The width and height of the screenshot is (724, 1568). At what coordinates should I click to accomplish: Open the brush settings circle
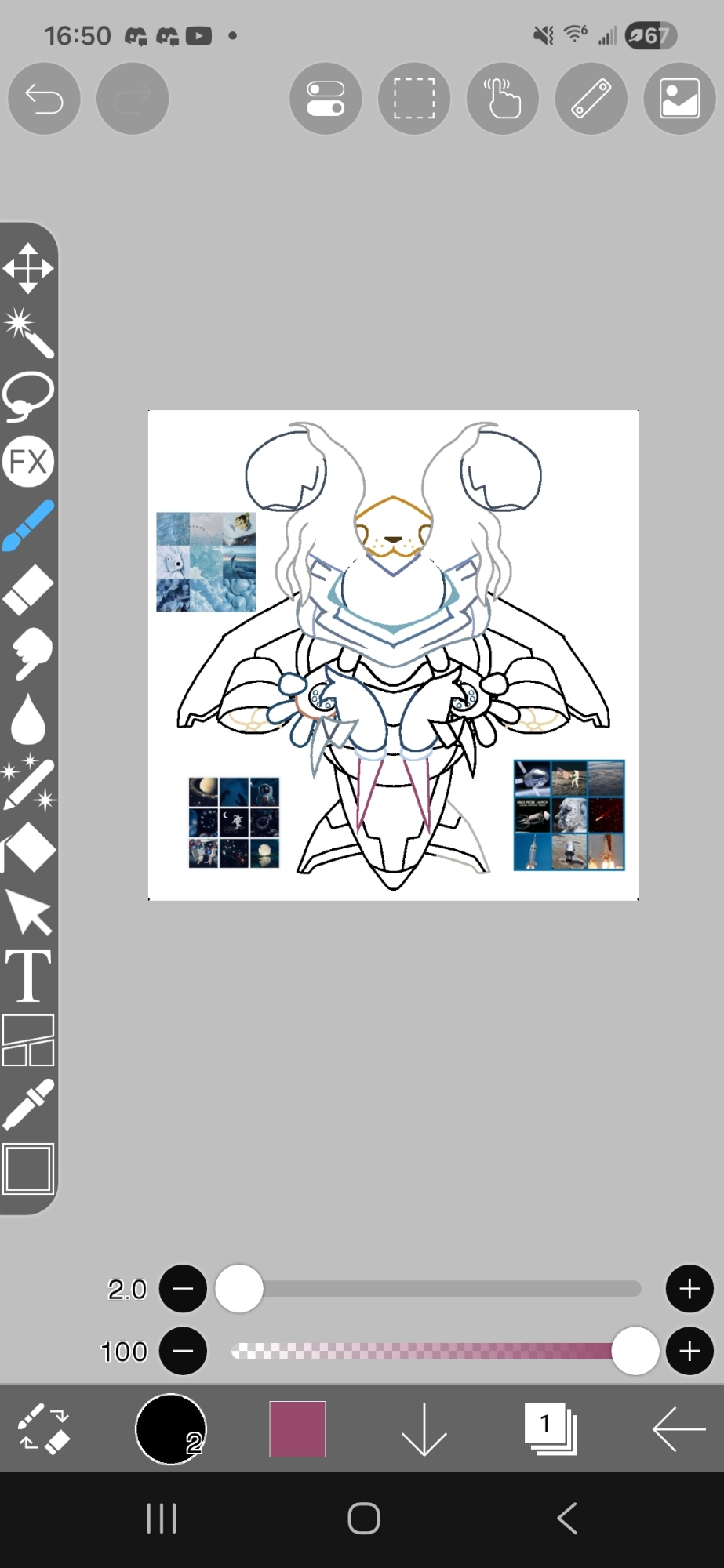[171, 1428]
